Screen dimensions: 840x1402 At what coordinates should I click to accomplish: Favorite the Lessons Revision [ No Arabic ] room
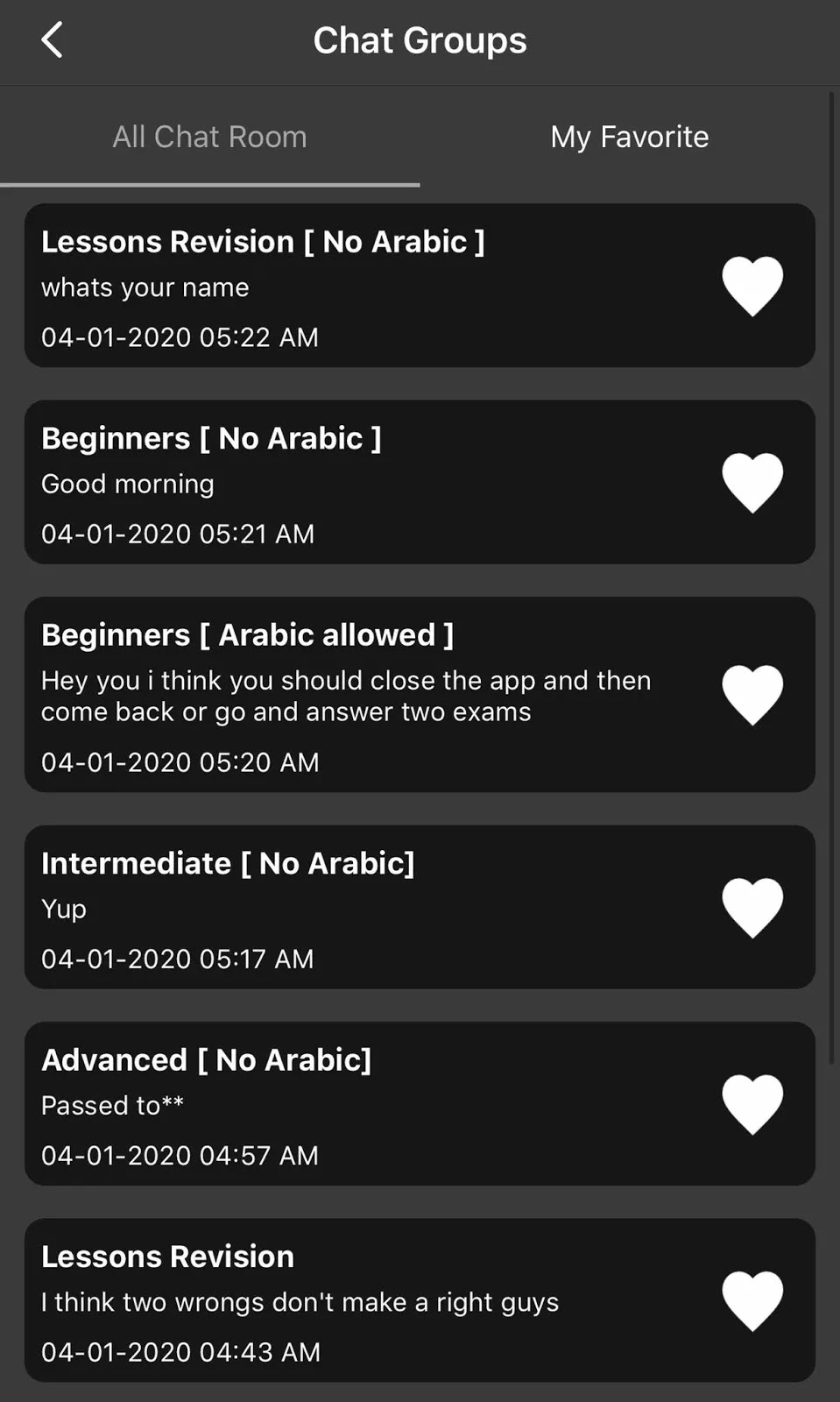pos(752,286)
